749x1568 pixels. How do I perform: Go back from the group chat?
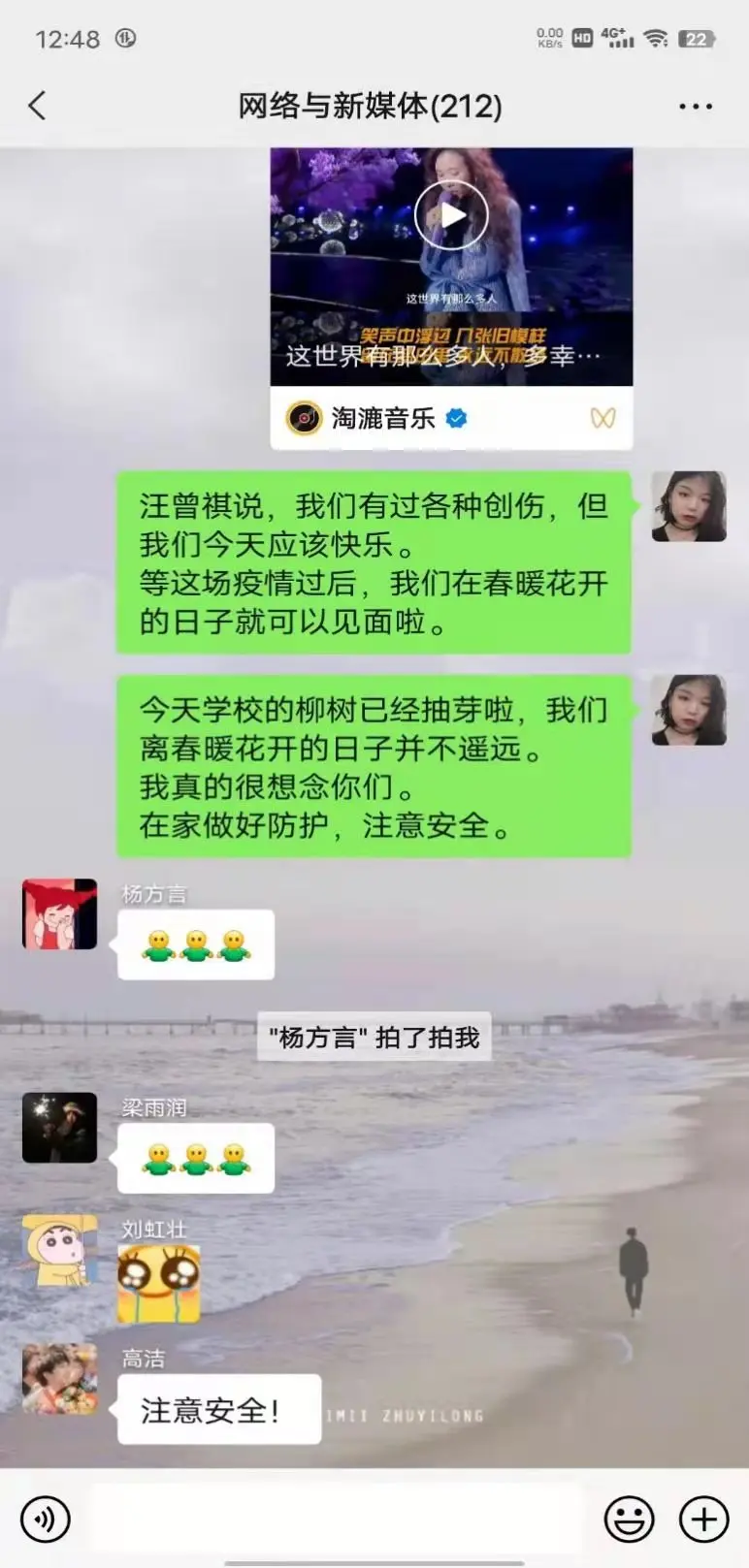click(x=38, y=106)
